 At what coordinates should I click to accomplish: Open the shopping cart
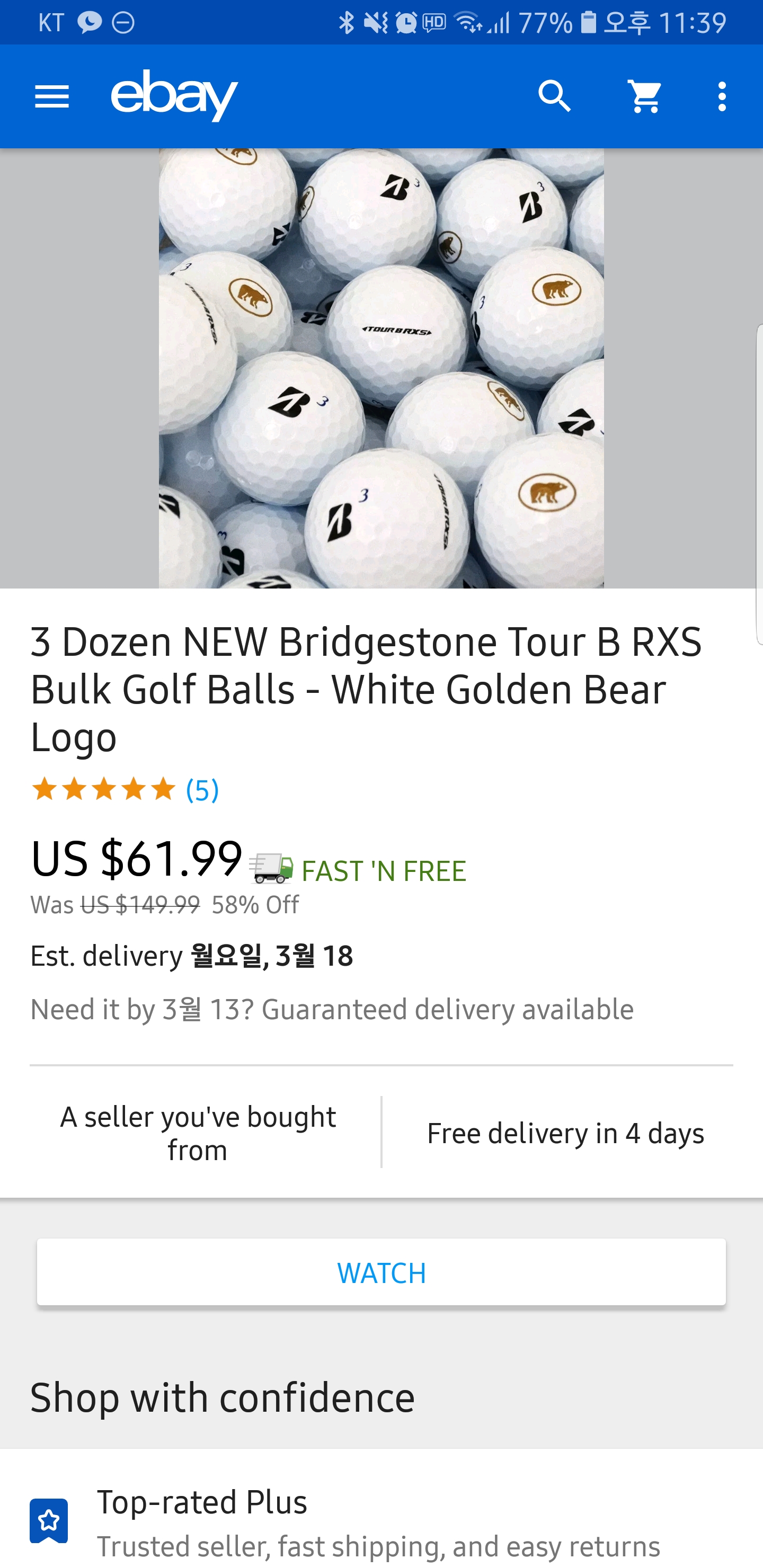(x=645, y=97)
